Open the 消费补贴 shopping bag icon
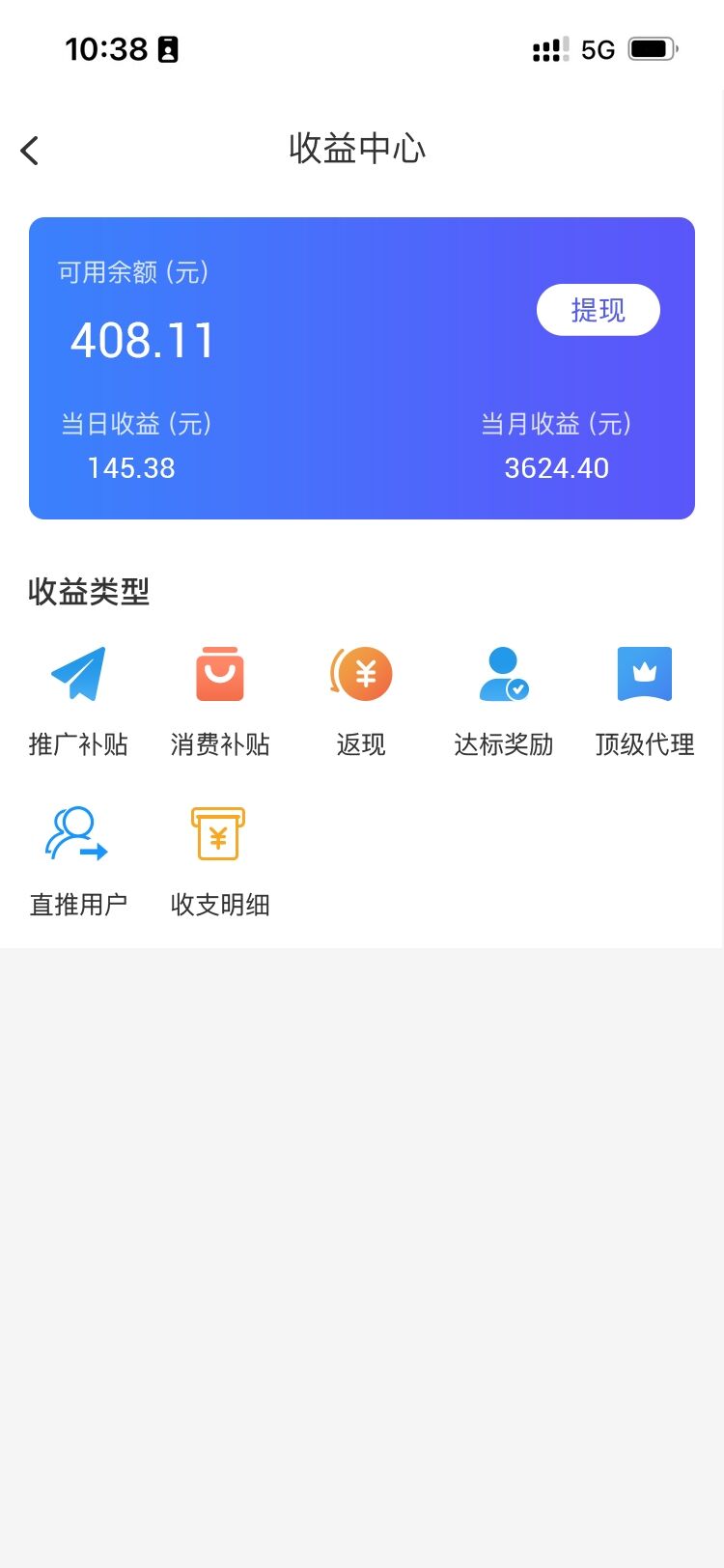This screenshot has width=724, height=1568. point(219,673)
